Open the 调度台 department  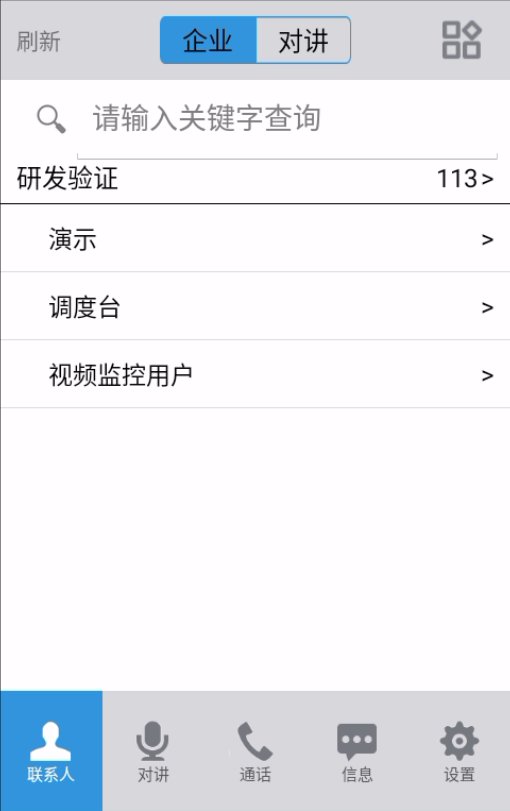(255, 306)
